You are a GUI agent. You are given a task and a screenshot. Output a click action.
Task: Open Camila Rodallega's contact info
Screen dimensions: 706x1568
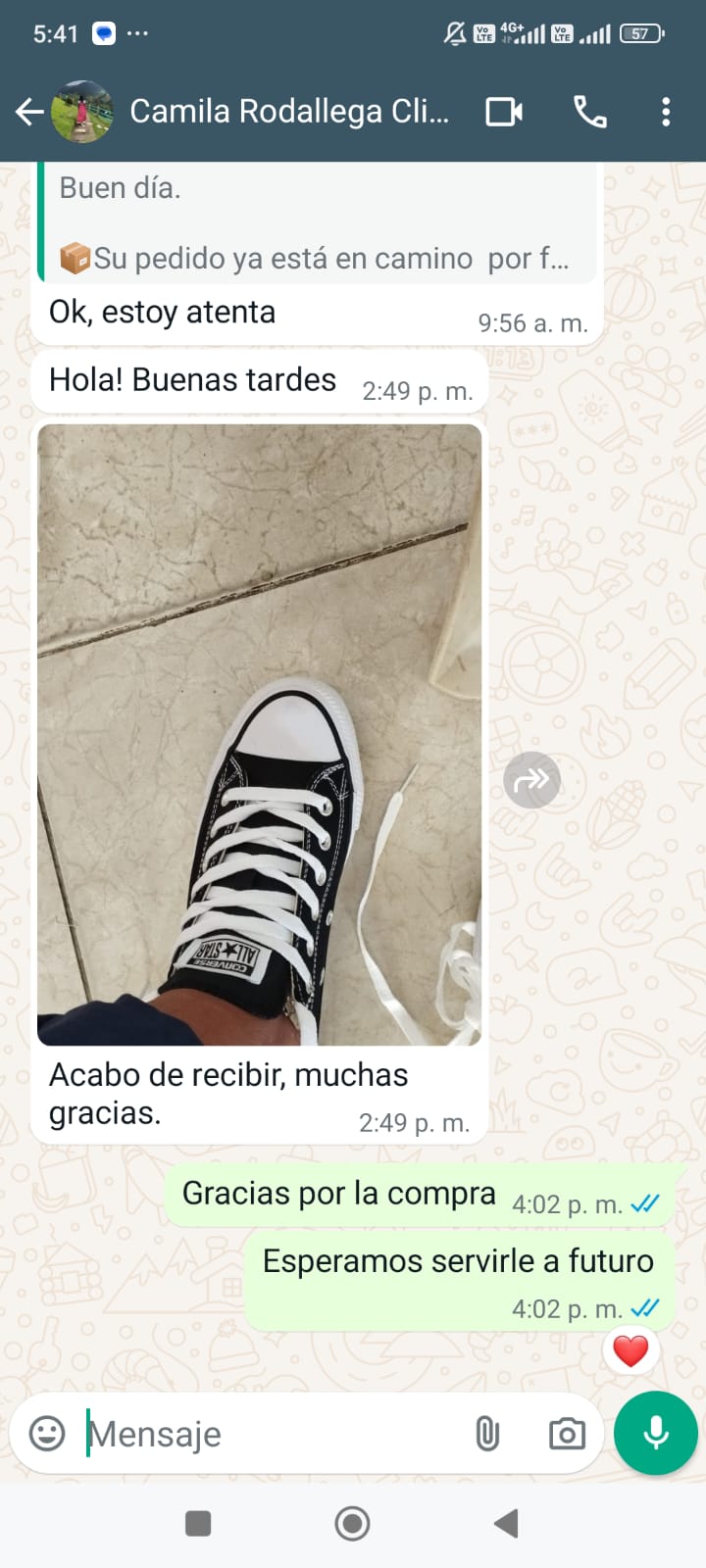click(x=289, y=112)
